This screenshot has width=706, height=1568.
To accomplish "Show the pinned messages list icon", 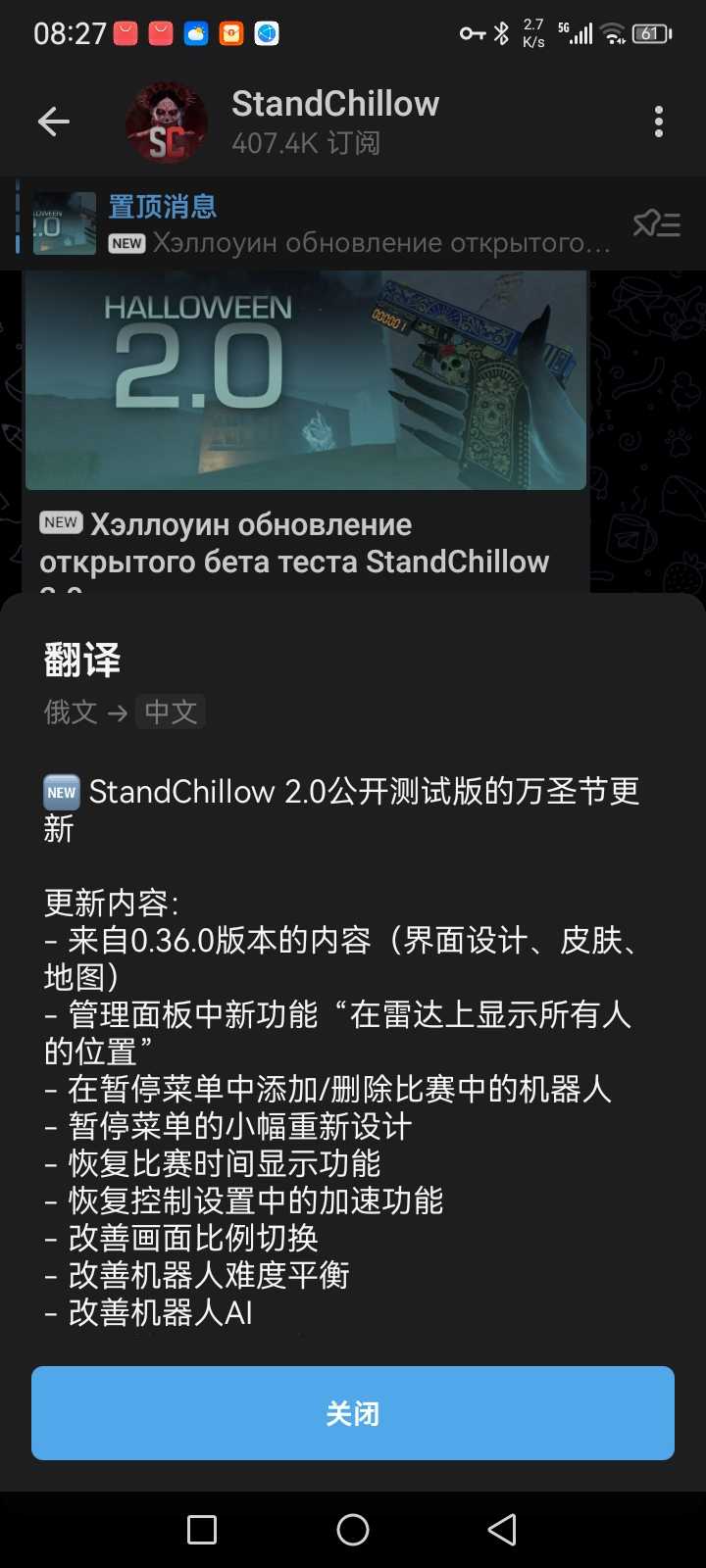I will (656, 224).
